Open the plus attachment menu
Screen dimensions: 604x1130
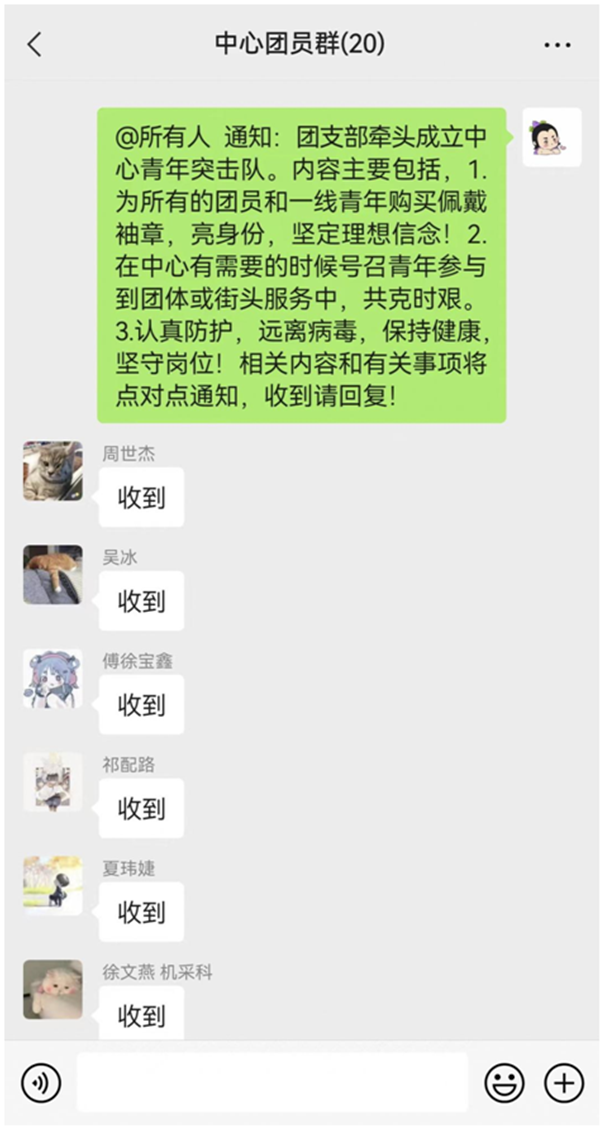[563, 1082]
